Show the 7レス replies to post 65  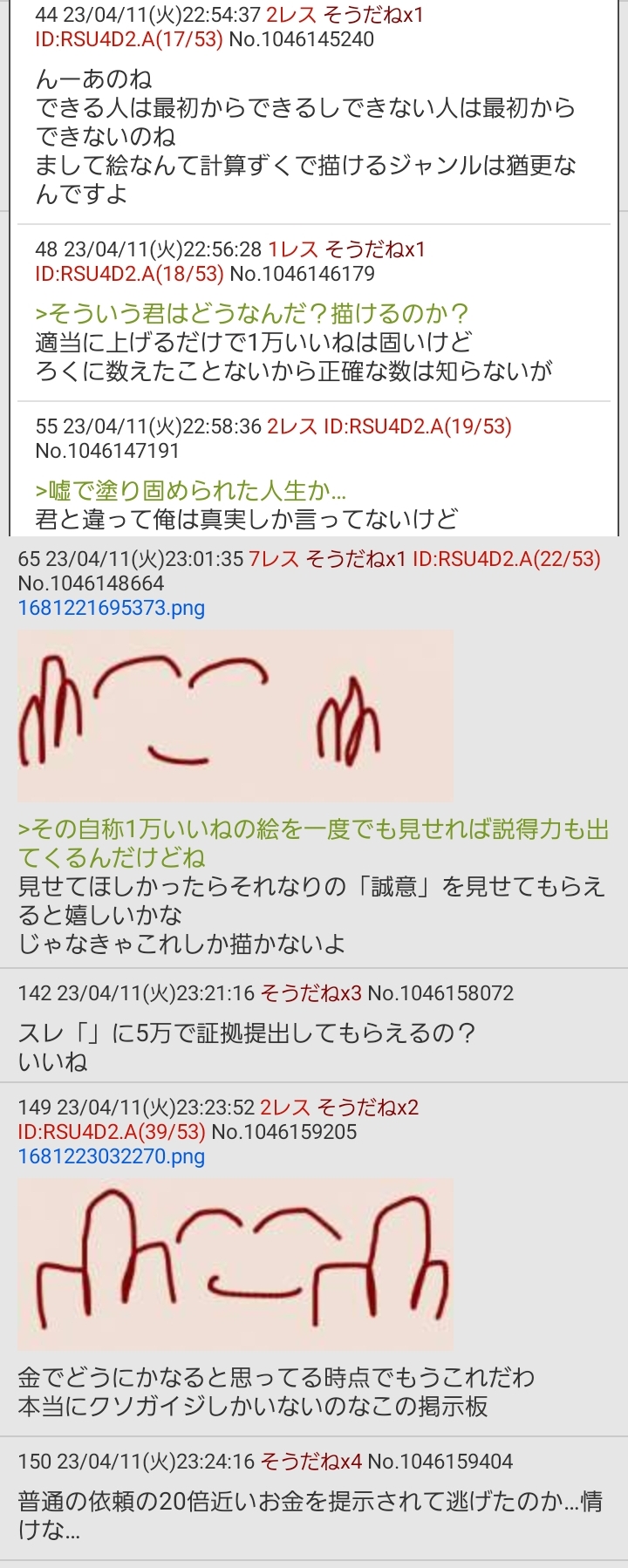(x=272, y=559)
